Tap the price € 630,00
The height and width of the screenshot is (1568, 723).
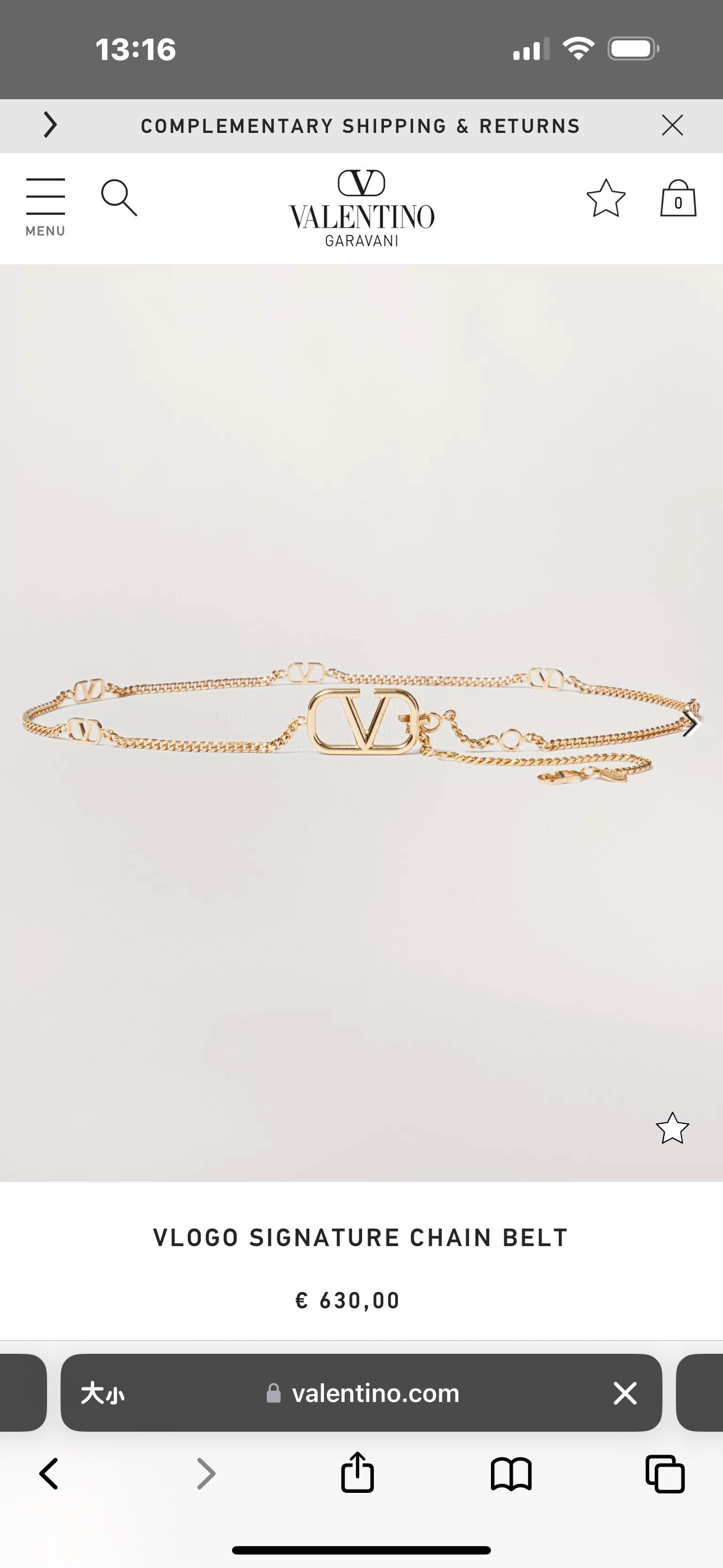pyautogui.click(x=349, y=1300)
